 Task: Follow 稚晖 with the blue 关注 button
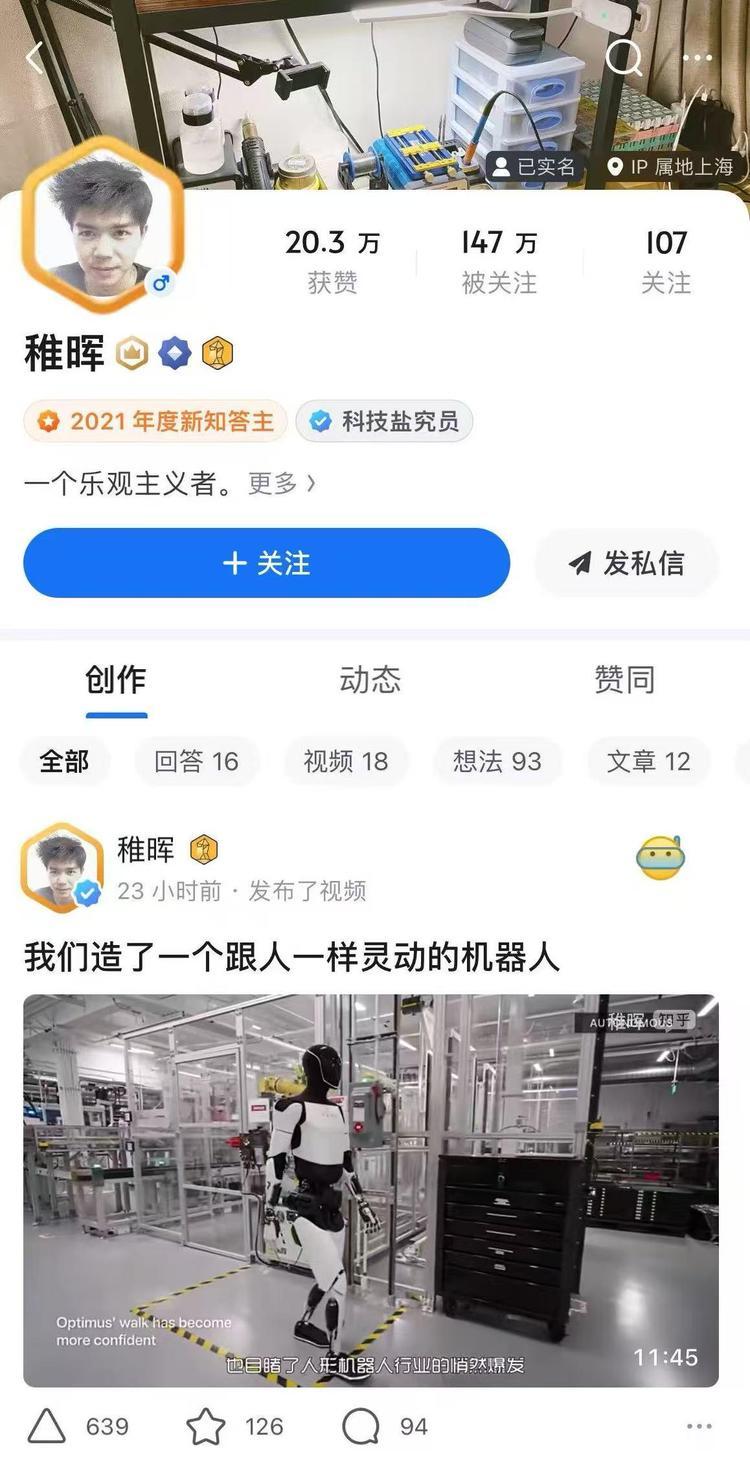266,563
